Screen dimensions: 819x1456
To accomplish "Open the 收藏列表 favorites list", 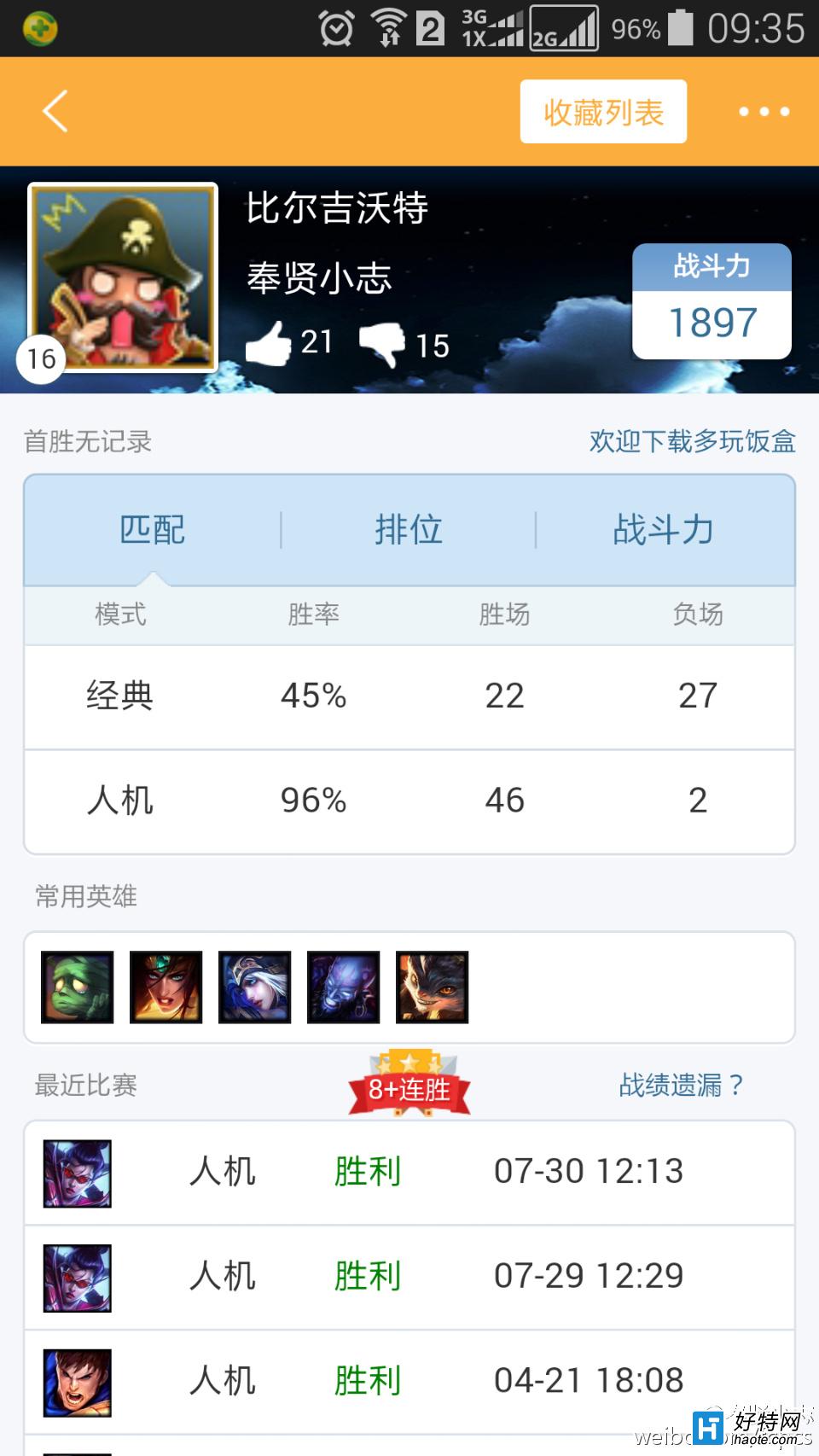I will [x=603, y=112].
